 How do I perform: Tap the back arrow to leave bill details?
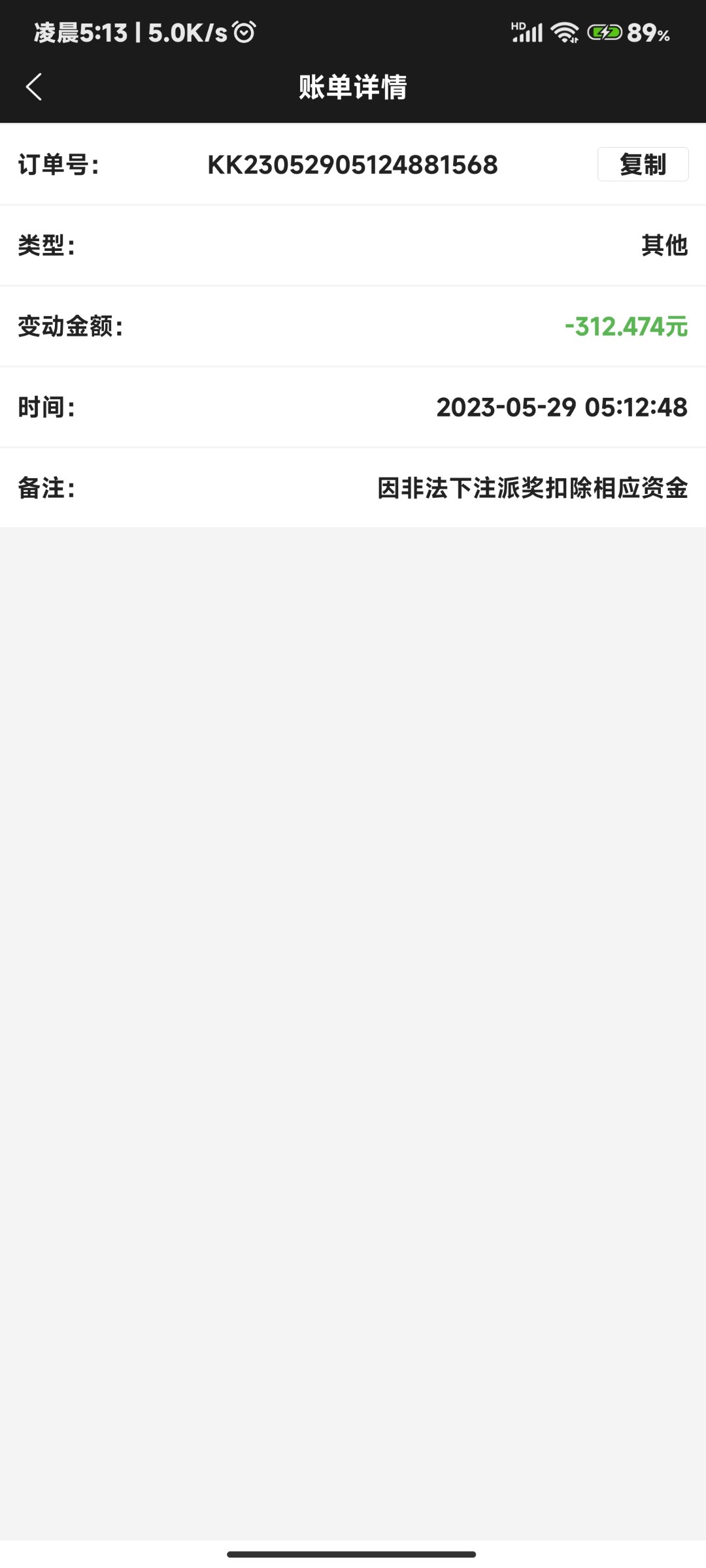tap(35, 87)
